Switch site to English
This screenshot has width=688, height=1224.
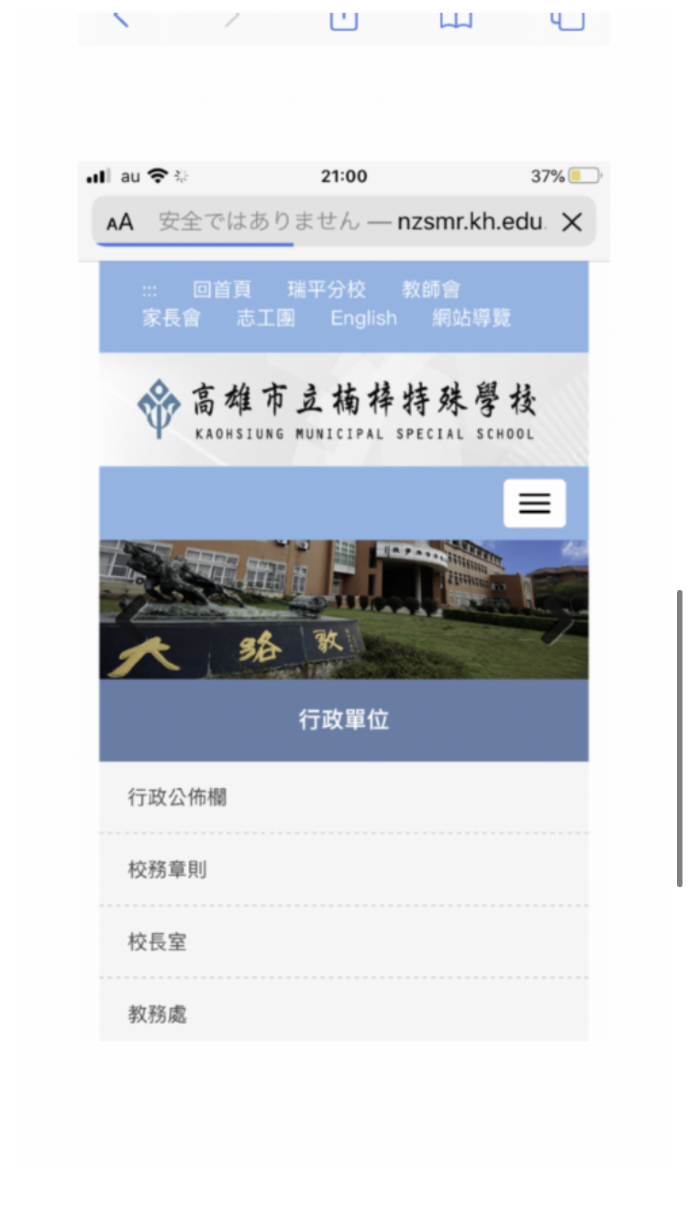(x=364, y=318)
